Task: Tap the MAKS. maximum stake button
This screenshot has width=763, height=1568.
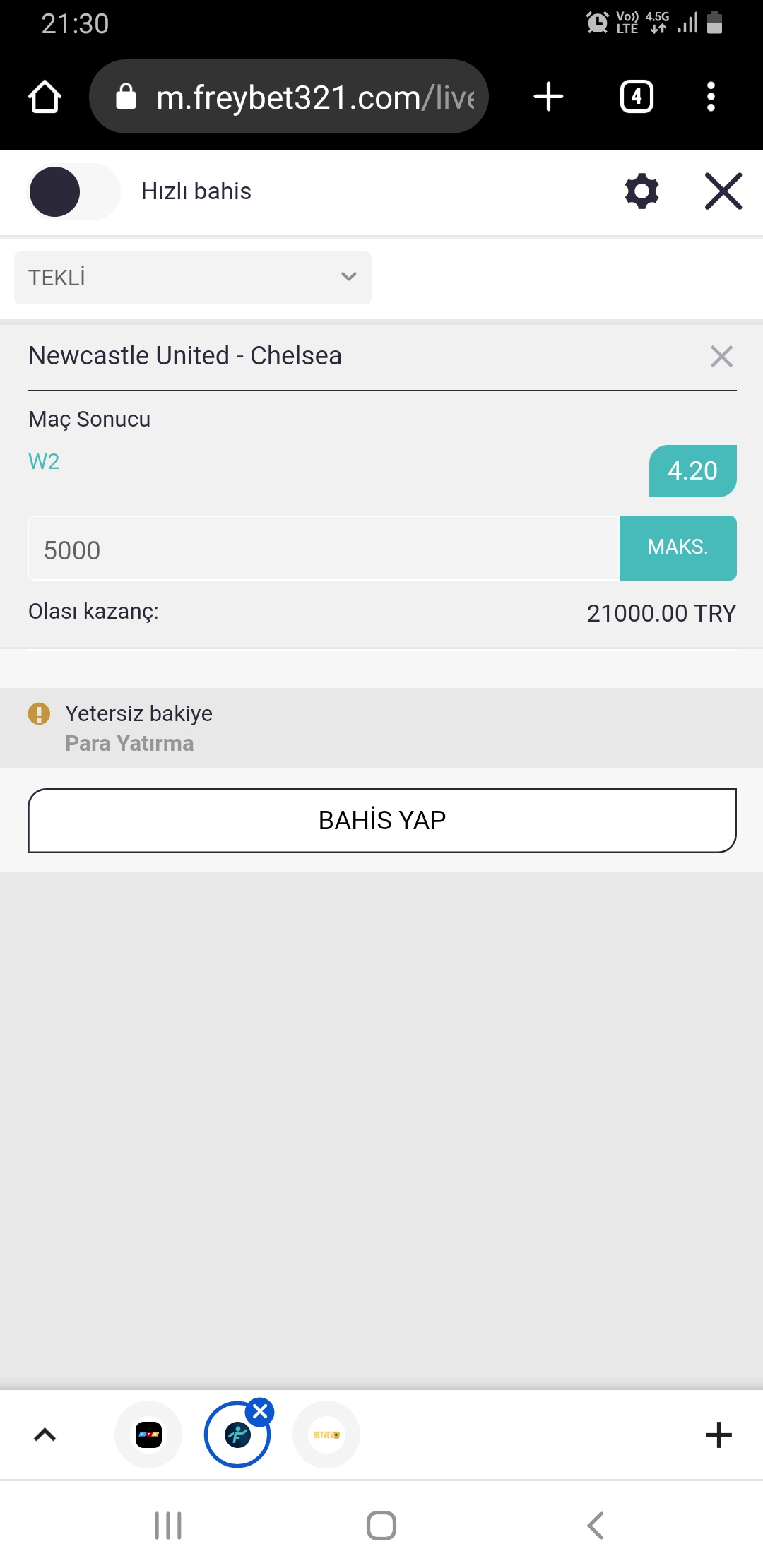Action: pos(678,547)
